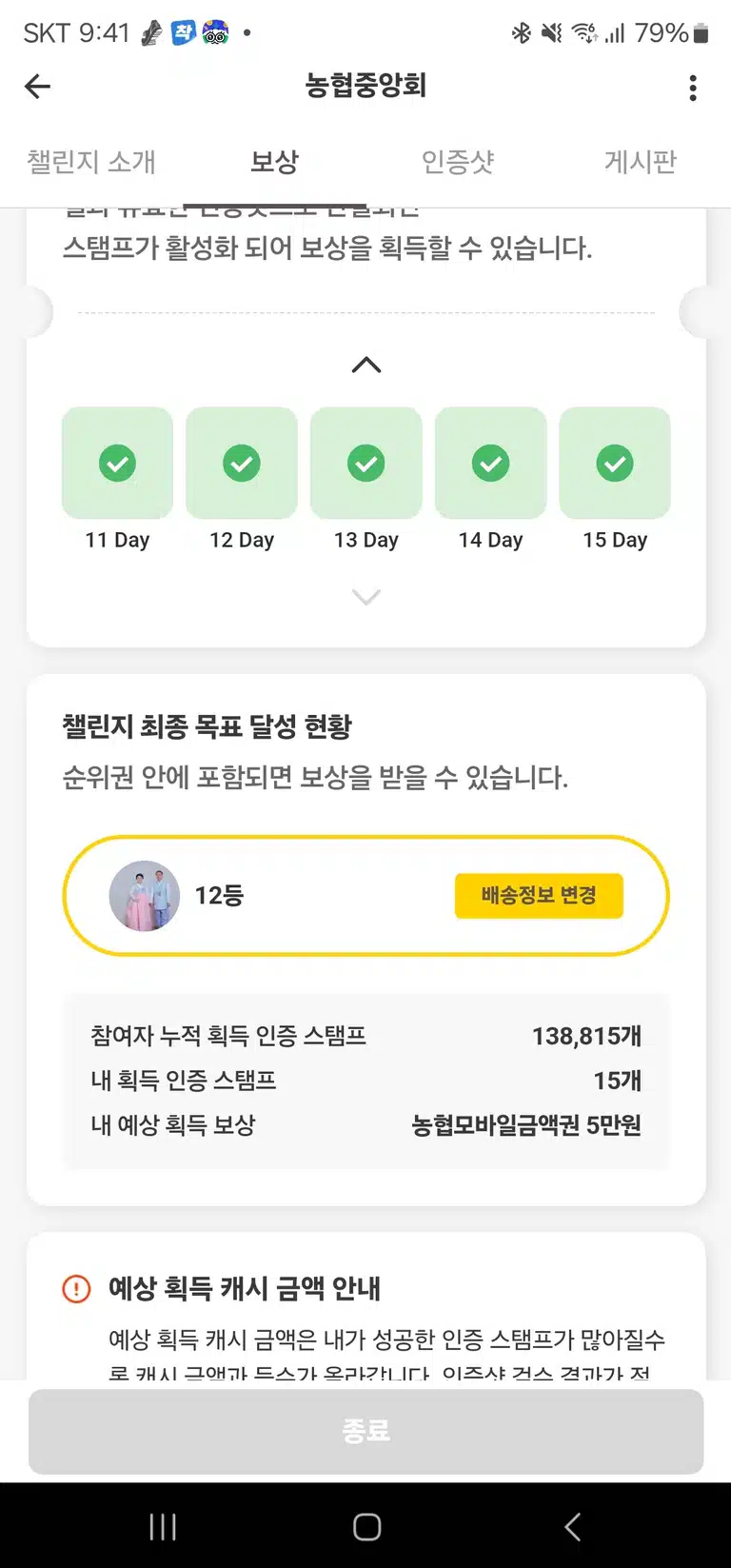Collapse stamps with the up chevron
This screenshot has width=731, height=1568.
tap(366, 365)
